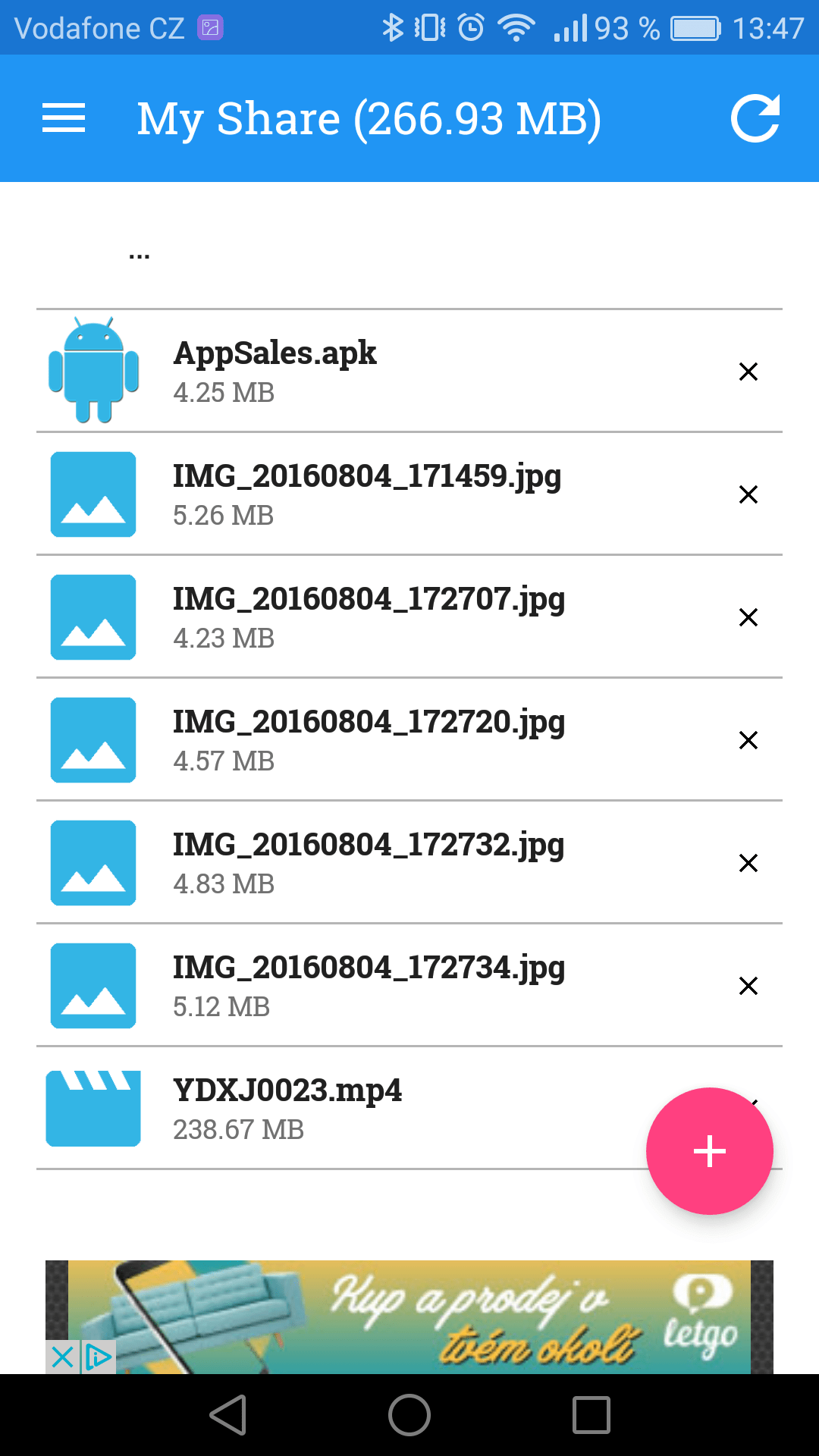
Task: Remove AppSales.apk from share
Action: 748,372
